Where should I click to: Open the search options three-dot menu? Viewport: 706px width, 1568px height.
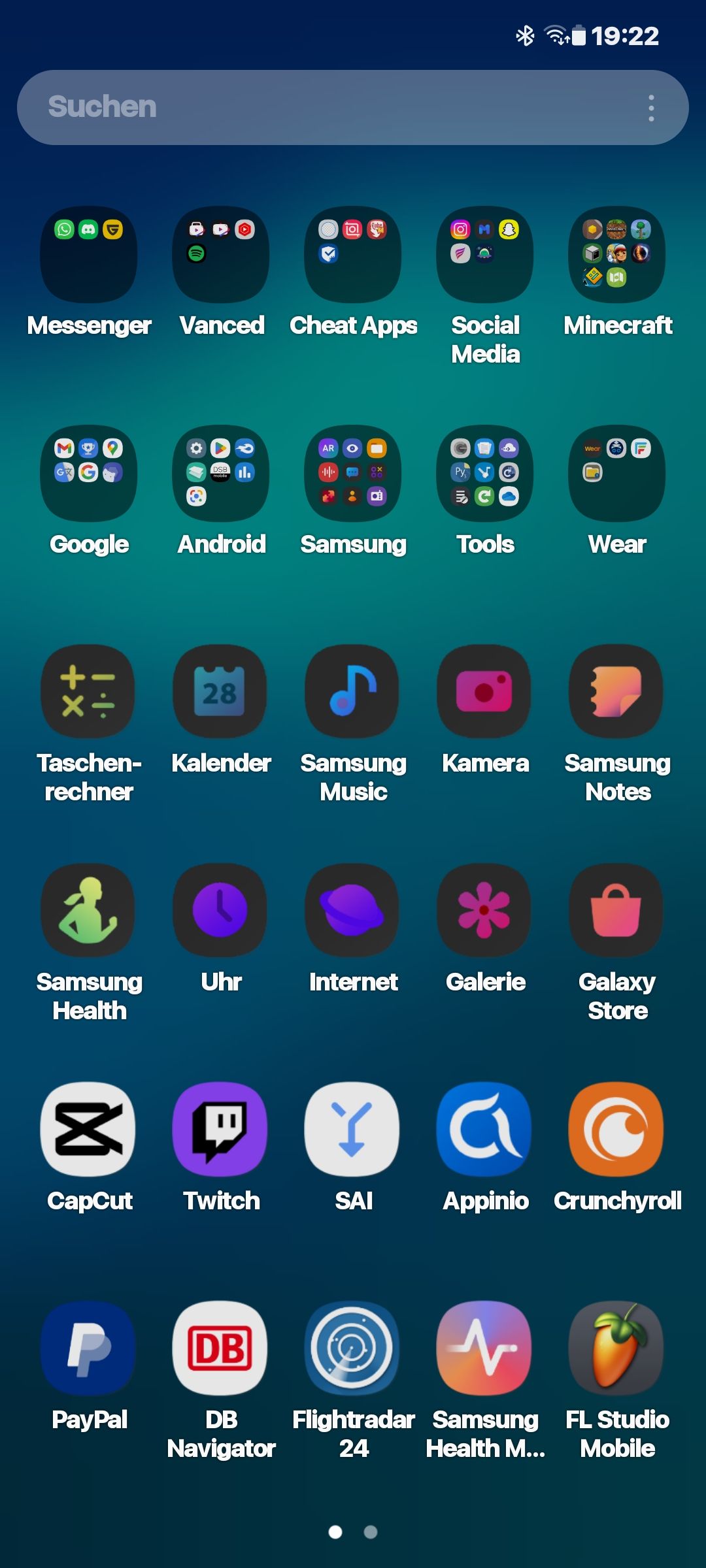coord(650,106)
